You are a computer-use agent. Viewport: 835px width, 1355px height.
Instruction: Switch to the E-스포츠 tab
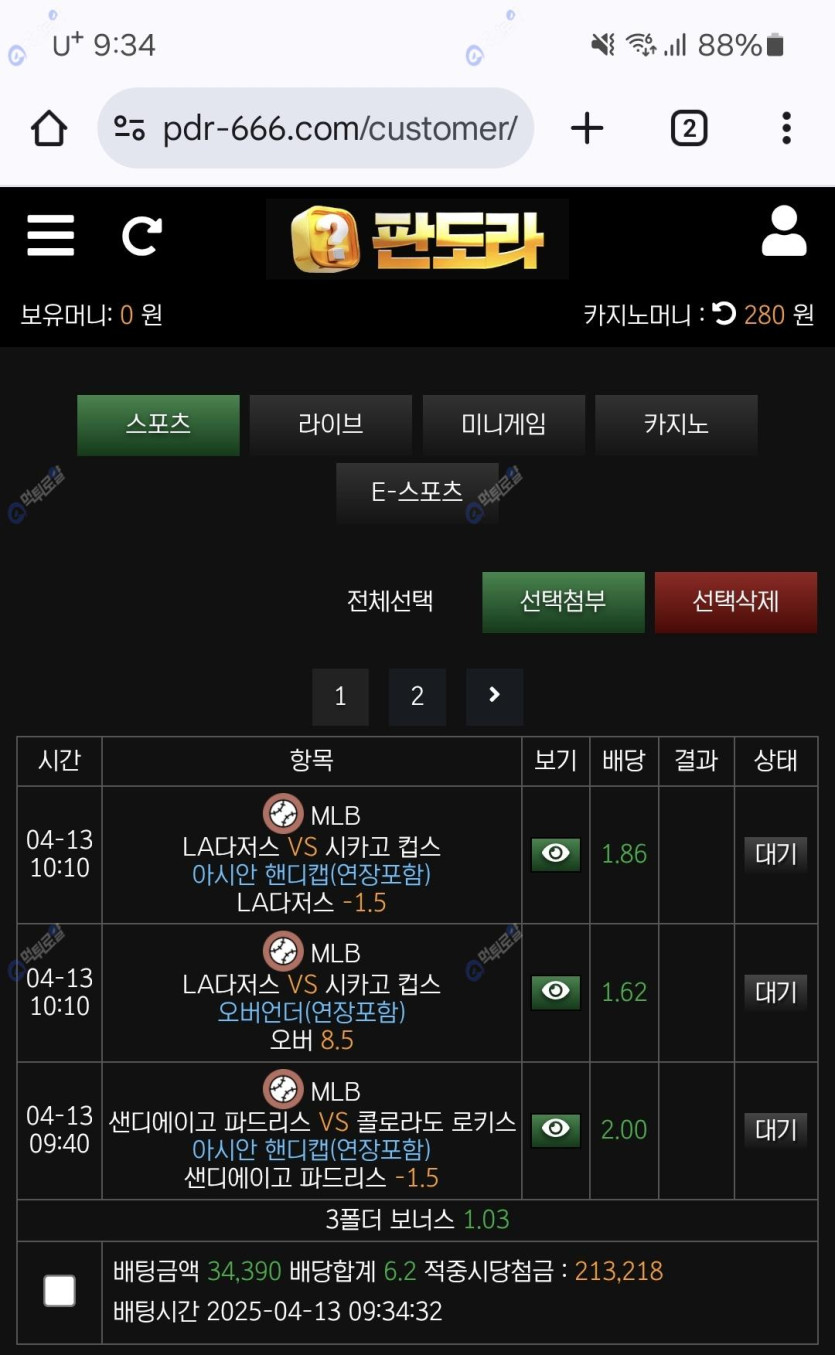click(x=417, y=492)
